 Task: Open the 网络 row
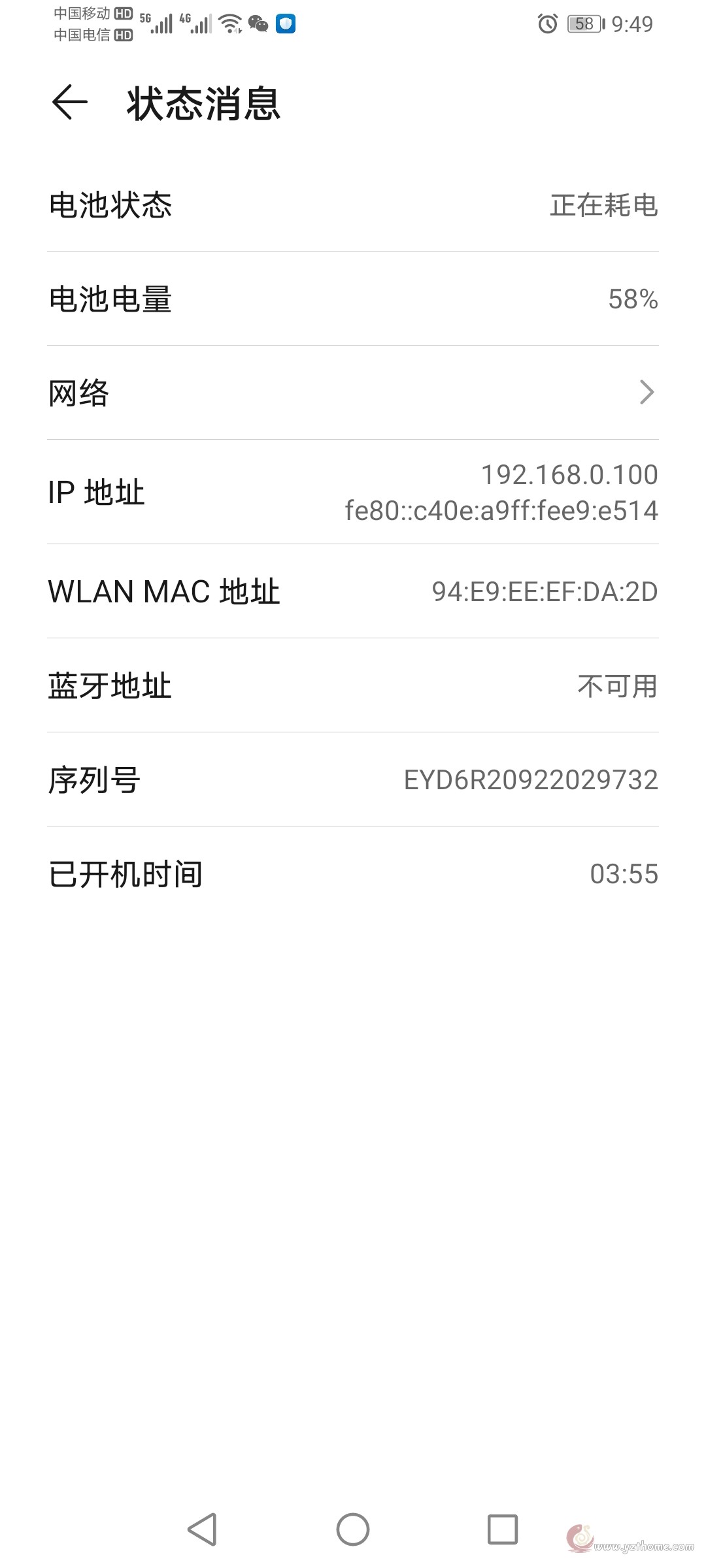coord(353,393)
